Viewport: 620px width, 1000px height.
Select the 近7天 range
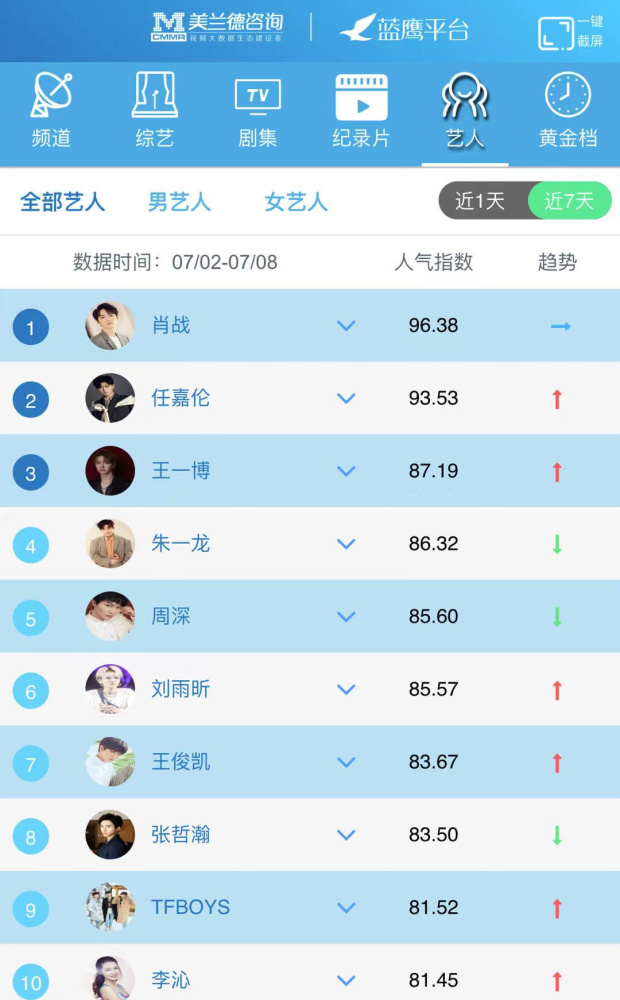tap(569, 201)
